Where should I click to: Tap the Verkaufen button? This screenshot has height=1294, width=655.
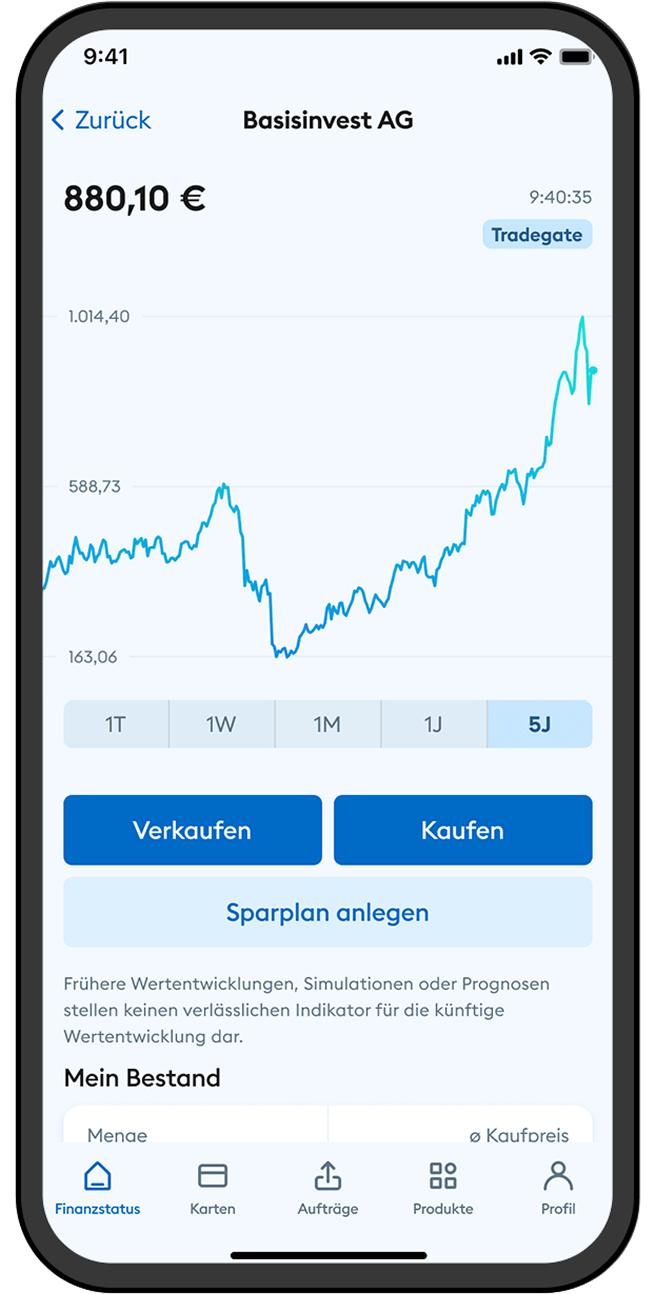192,830
